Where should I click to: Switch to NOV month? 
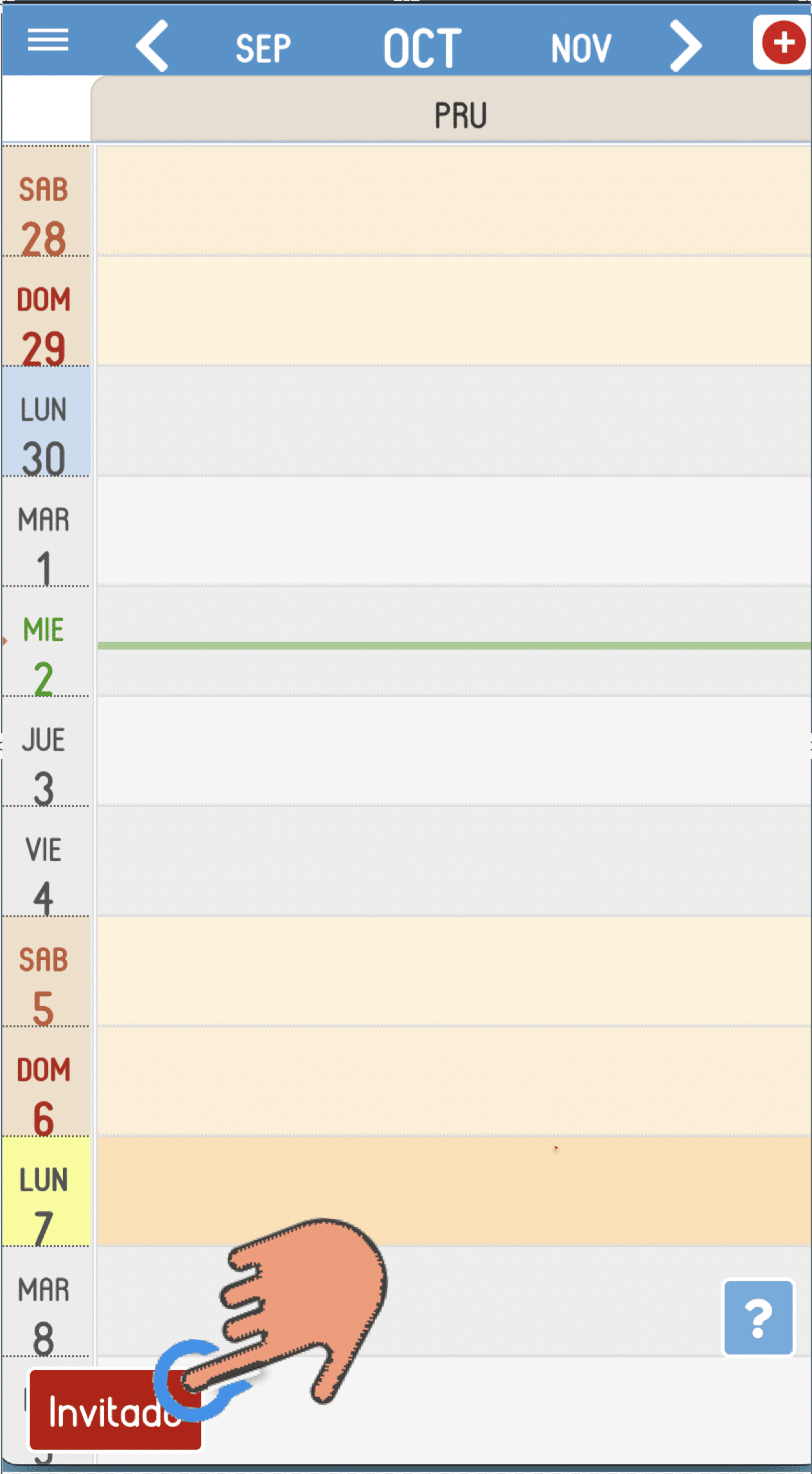tap(581, 48)
